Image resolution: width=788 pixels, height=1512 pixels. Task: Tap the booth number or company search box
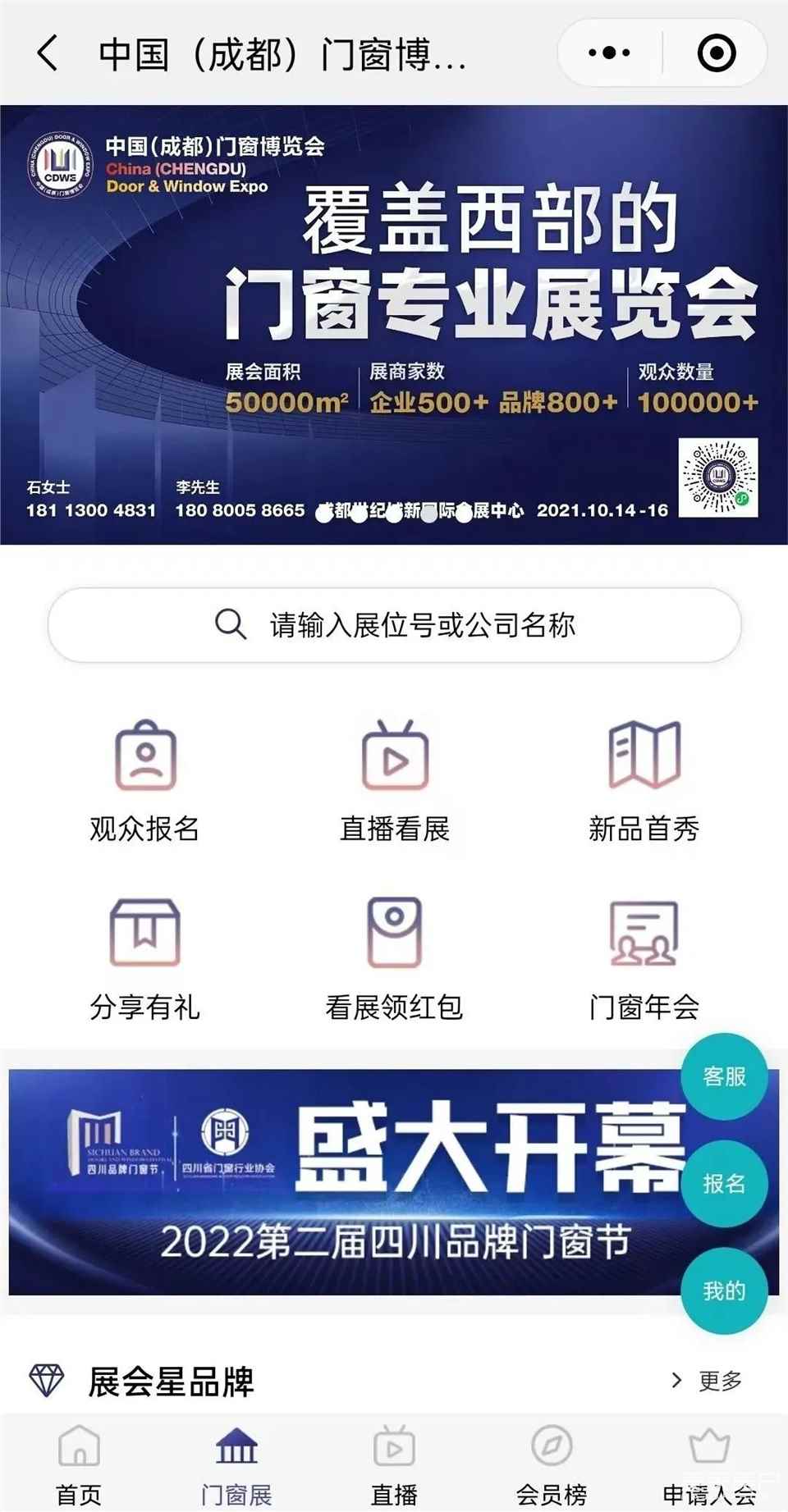pyautogui.click(x=394, y=625)
